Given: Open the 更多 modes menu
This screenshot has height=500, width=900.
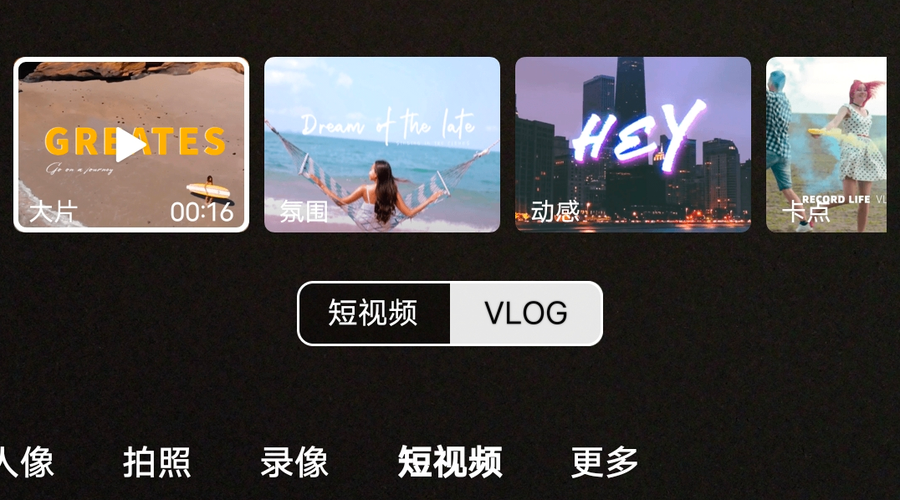Looking at the screenshot, I should click(x=604, y=462).
